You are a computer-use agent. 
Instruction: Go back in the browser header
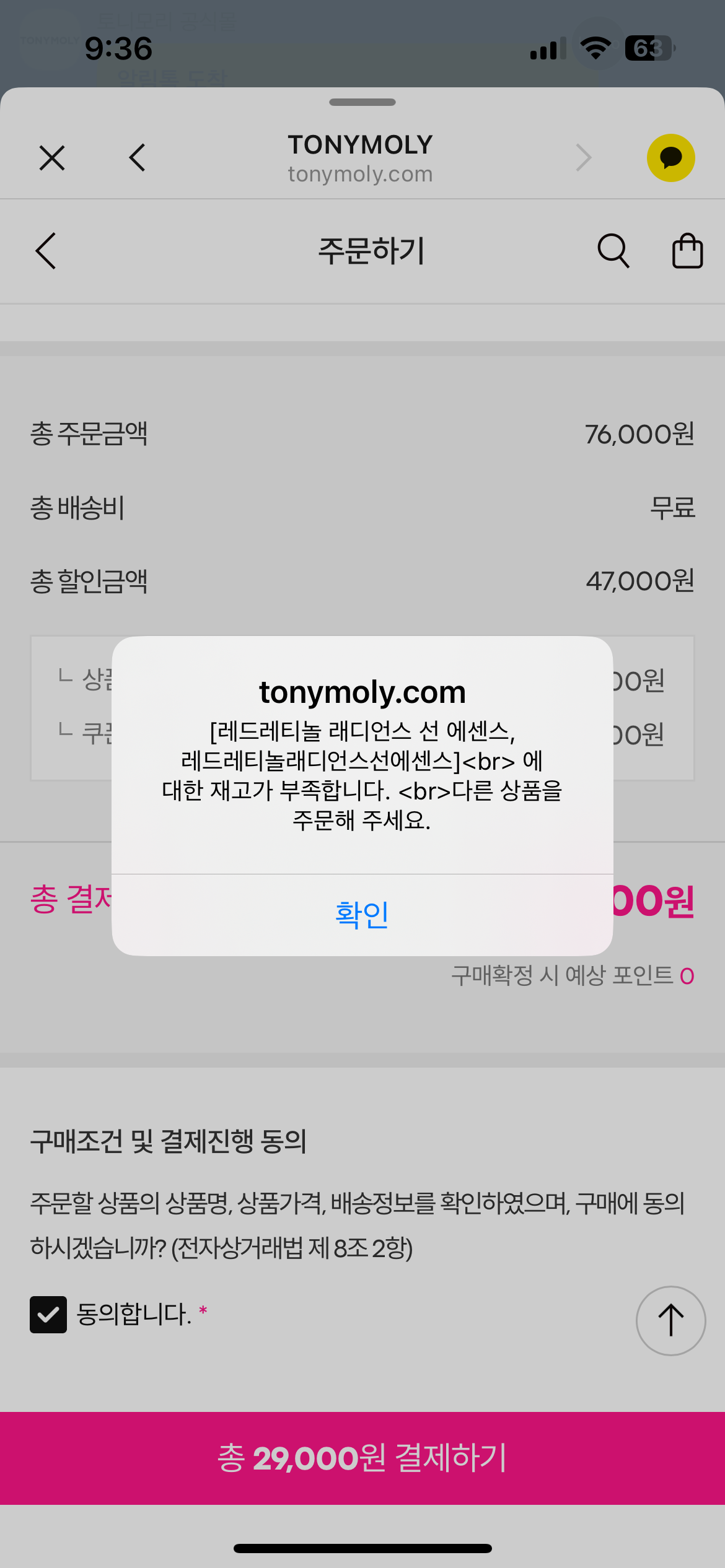[x=138, y=158]
